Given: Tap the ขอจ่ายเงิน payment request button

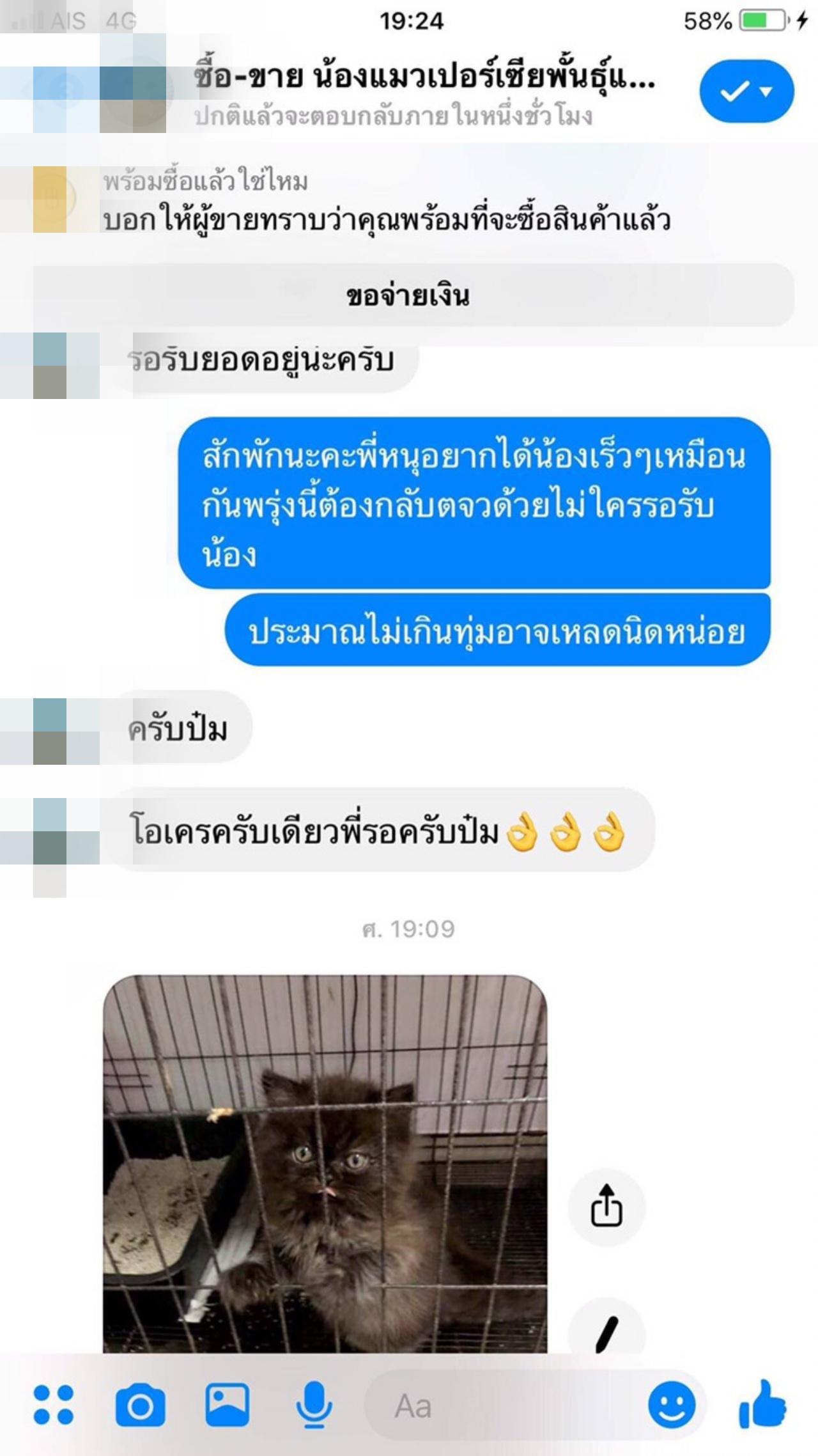Looking at the screenshot, I should (x=409, y=296).
